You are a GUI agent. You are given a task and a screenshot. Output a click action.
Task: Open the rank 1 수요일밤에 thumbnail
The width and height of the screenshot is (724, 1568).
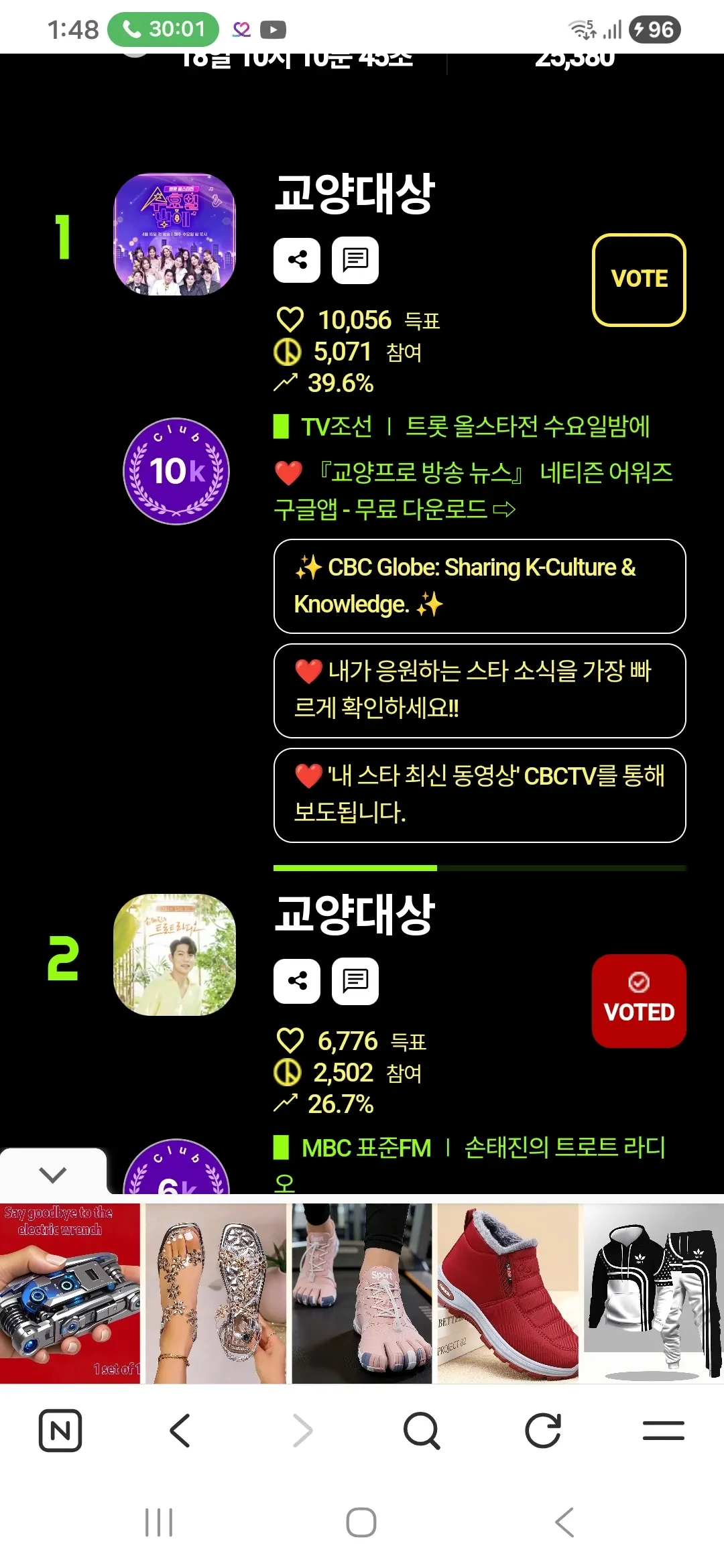[174, 235]
